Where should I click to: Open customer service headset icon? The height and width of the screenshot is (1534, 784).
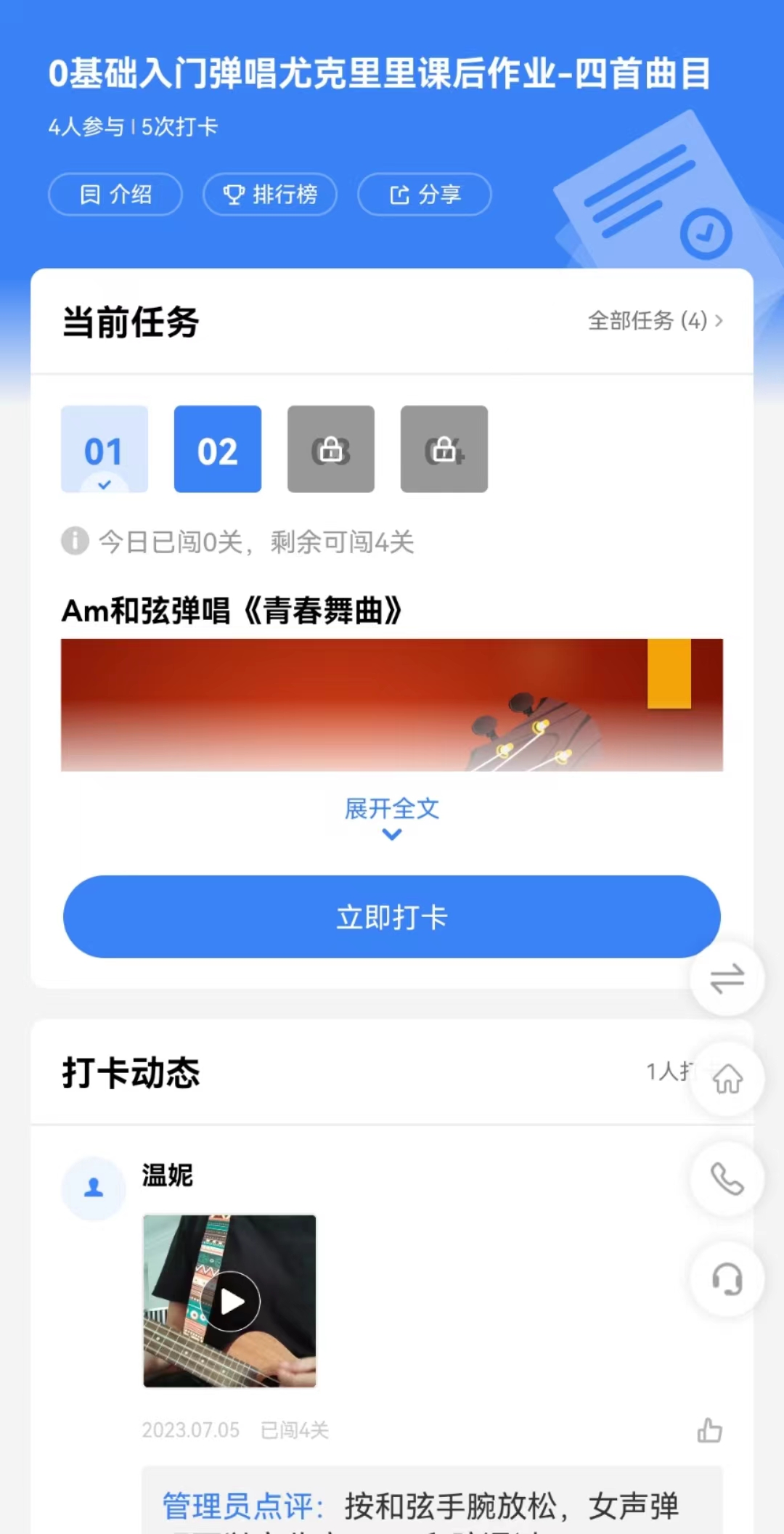[727, 1278]
